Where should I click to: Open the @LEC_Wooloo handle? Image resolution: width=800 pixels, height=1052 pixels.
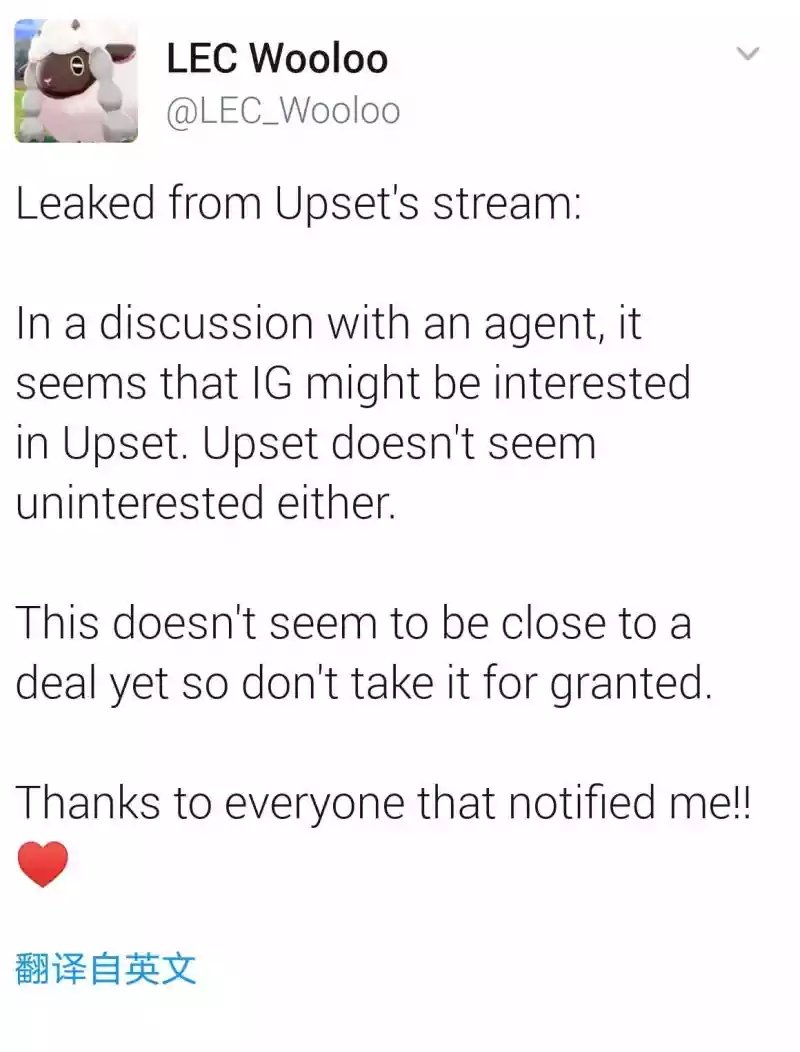click(x=282, y=110)
